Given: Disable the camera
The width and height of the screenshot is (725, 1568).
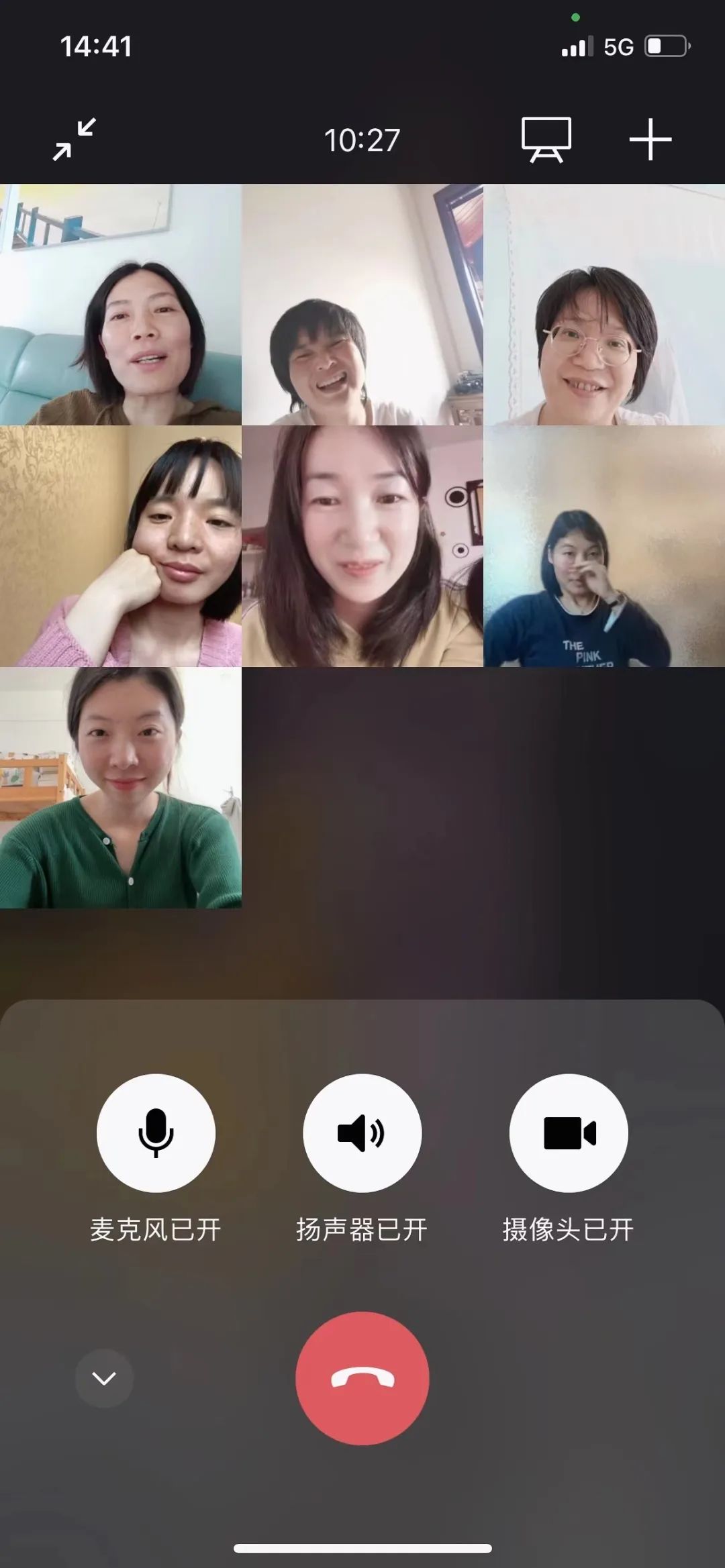Looking at the screenshot, I should click(x=569, y=1133).
